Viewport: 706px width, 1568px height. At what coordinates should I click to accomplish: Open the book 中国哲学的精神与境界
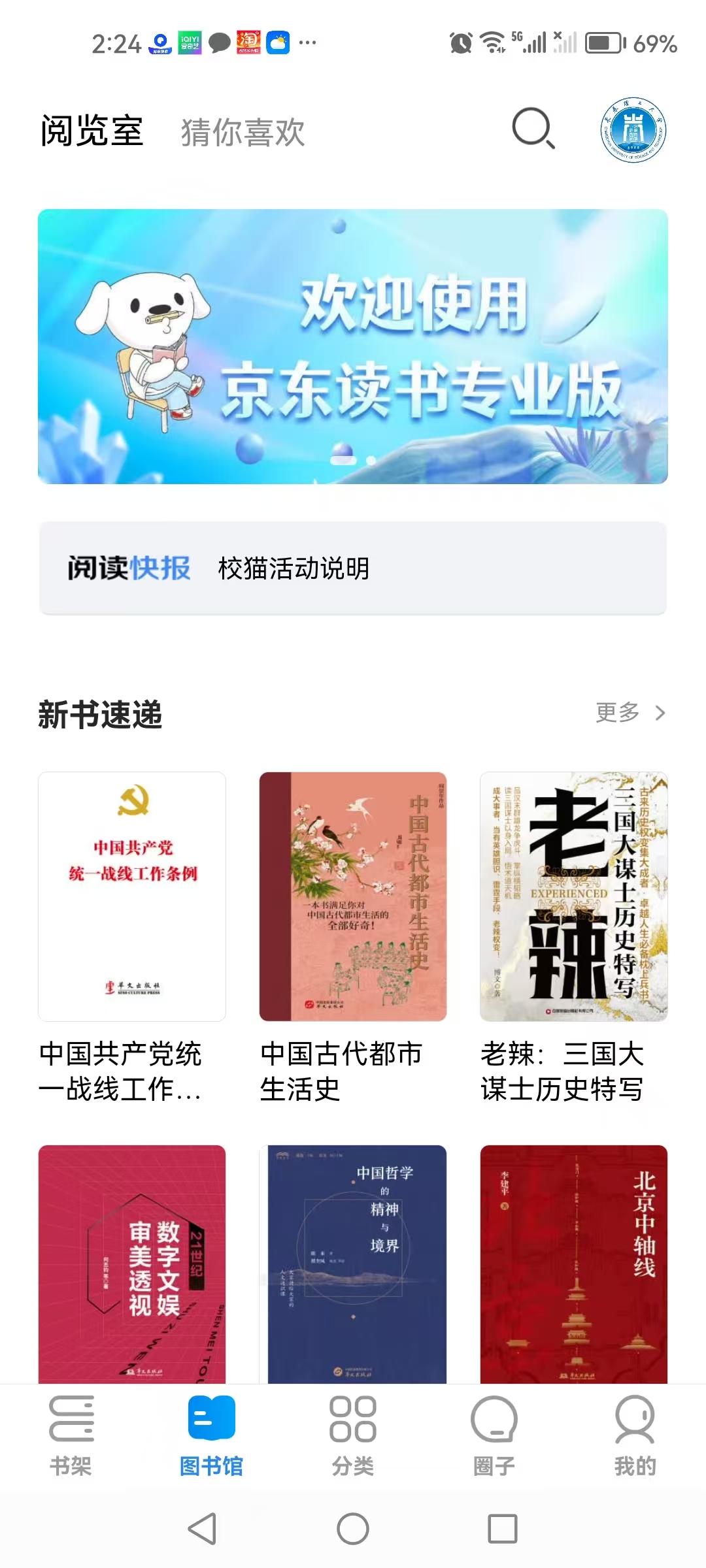tap(353, 1264)
